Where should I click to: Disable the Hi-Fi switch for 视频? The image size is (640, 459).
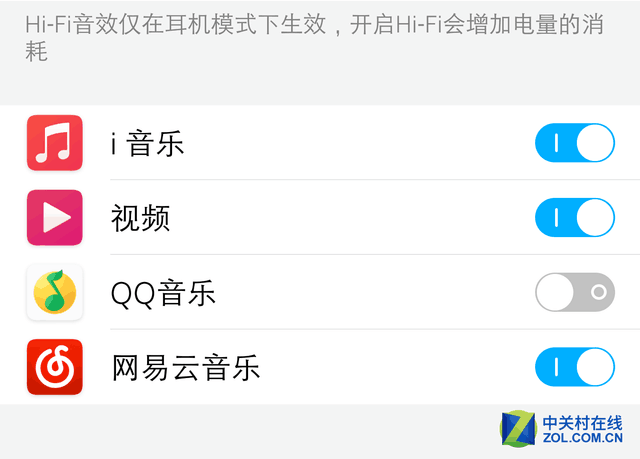[x=575, y=217]
